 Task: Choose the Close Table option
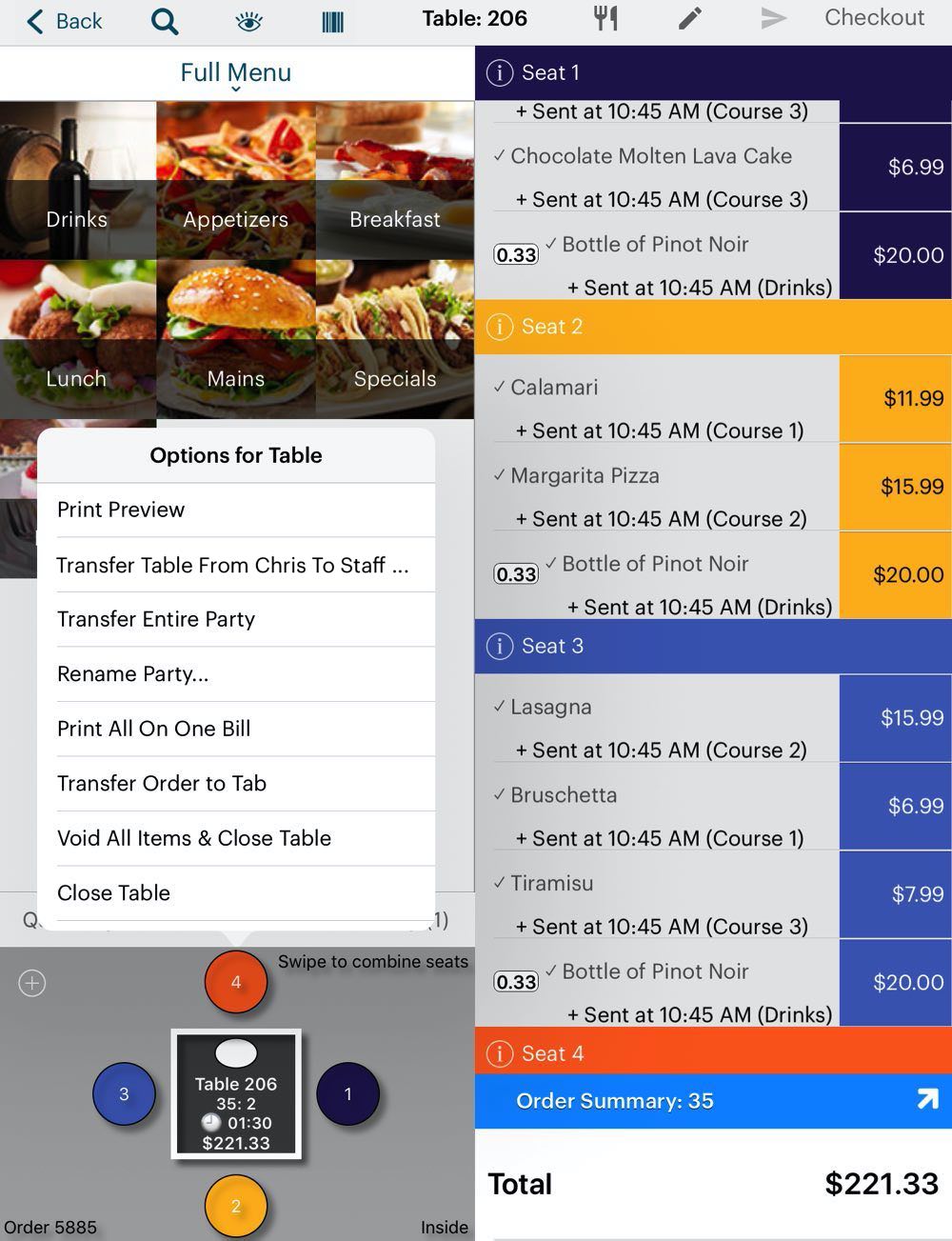pos(113,893)
